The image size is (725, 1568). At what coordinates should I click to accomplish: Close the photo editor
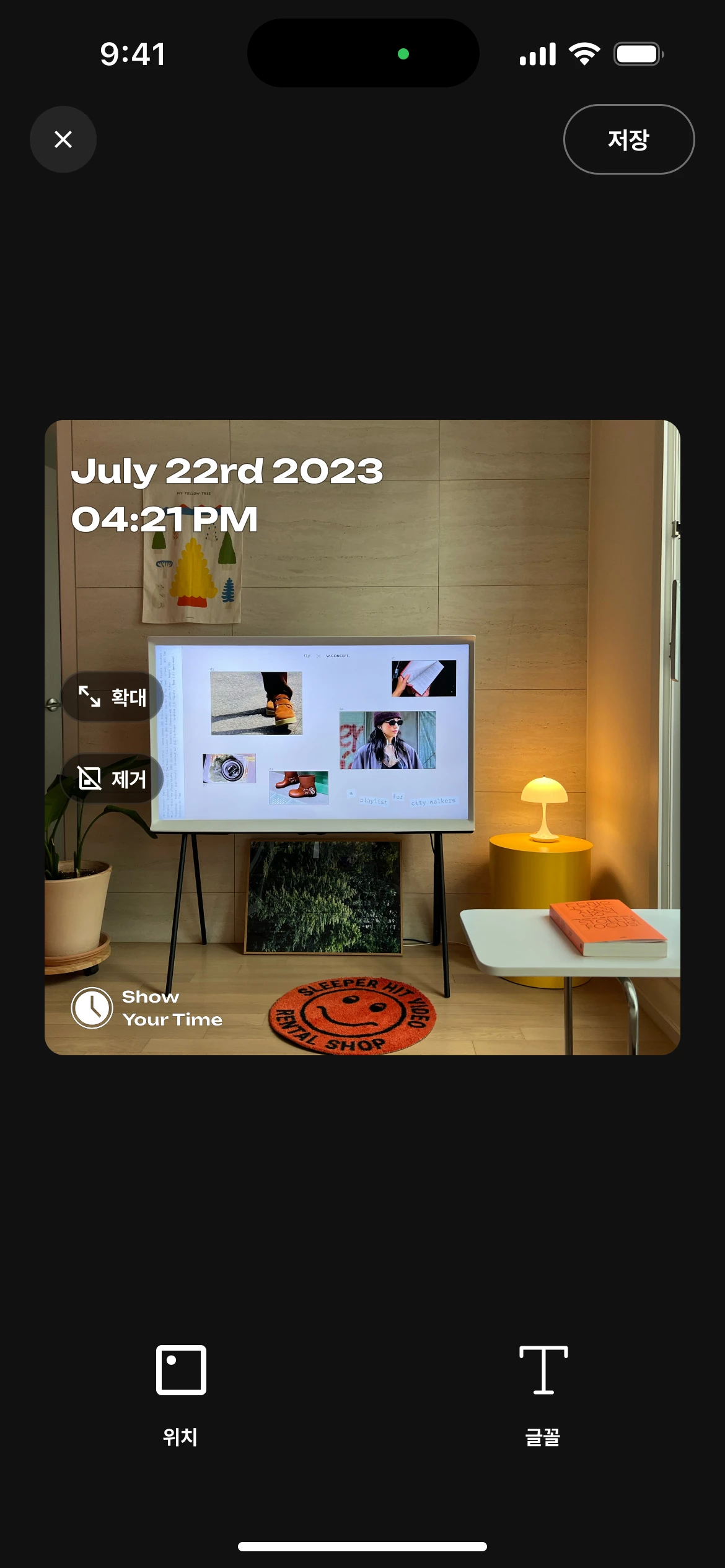[63, 139]
